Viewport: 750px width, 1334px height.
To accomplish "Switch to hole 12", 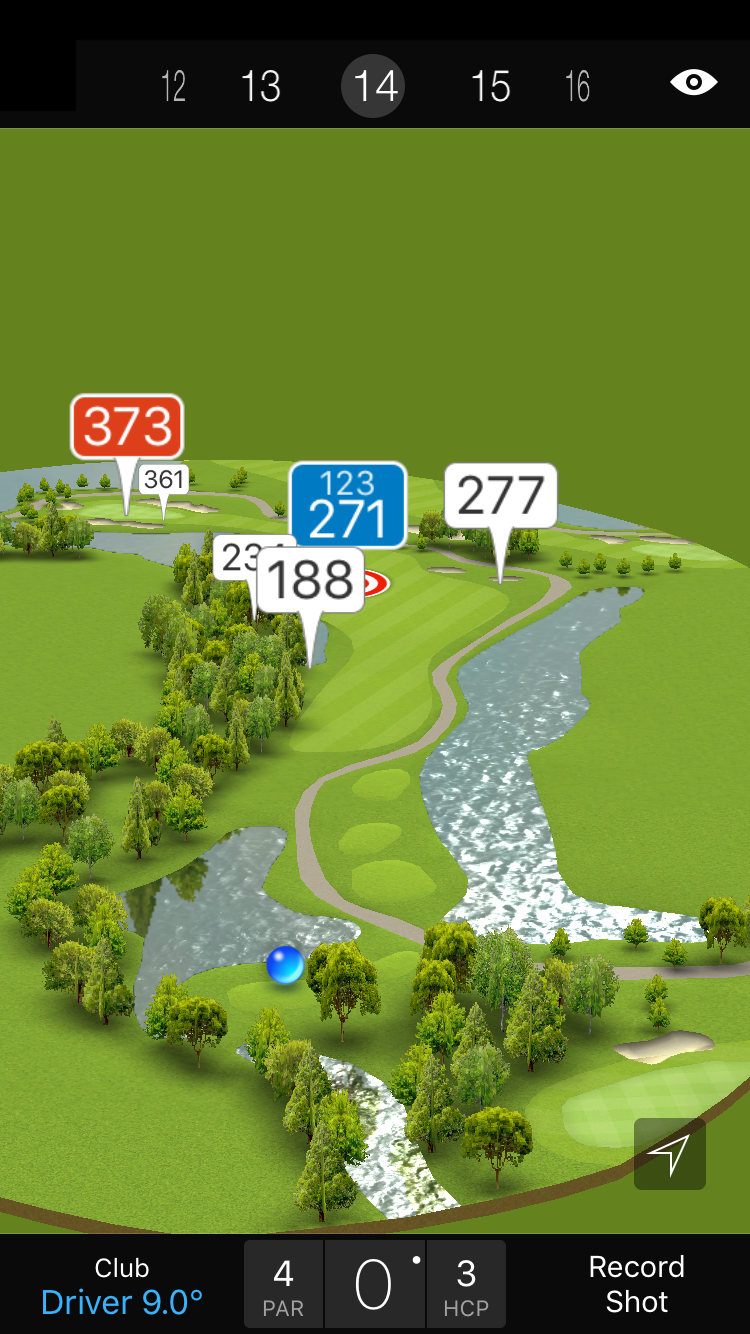I will pos(174,87).
